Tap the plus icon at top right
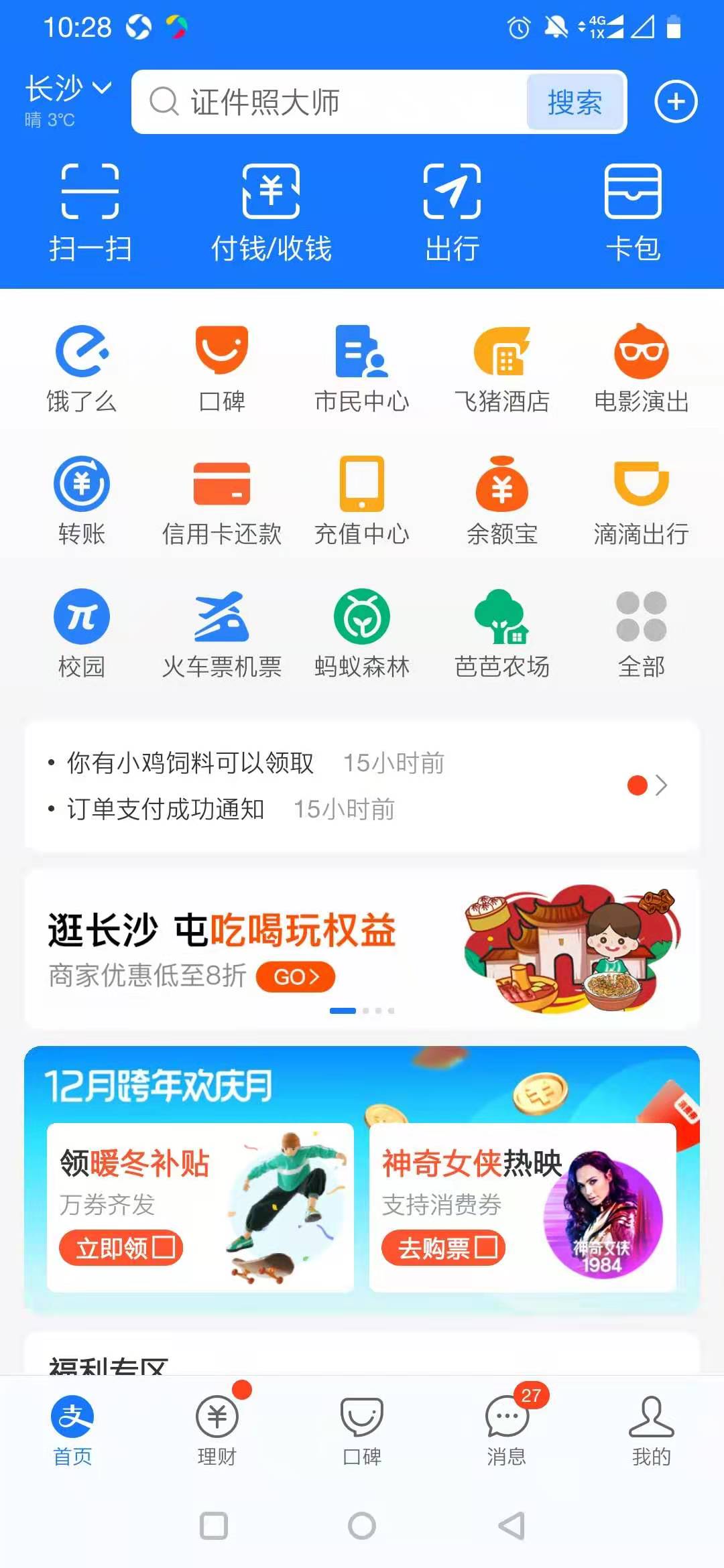The image size is (724, 1568). (x=675, y=102)
